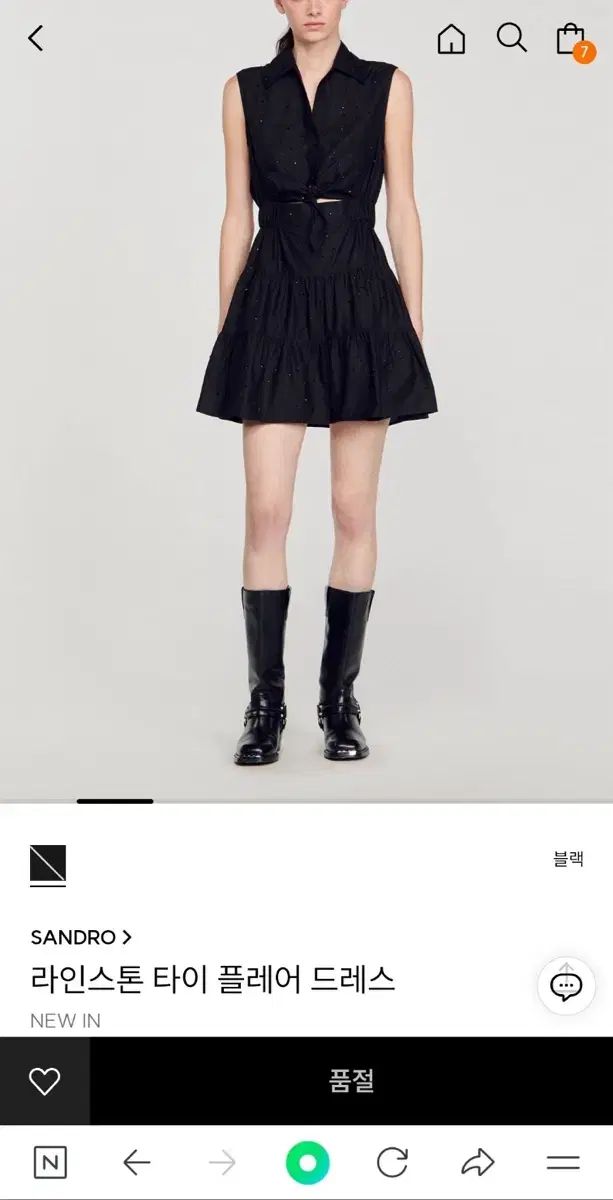Share this page from the browser bar
The height and width of the screenshot is (1200, 613).
[x=478, y=1162]
